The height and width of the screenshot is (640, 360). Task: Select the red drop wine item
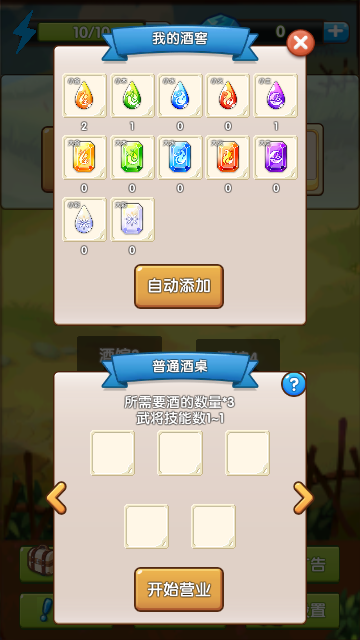(228, 96)
